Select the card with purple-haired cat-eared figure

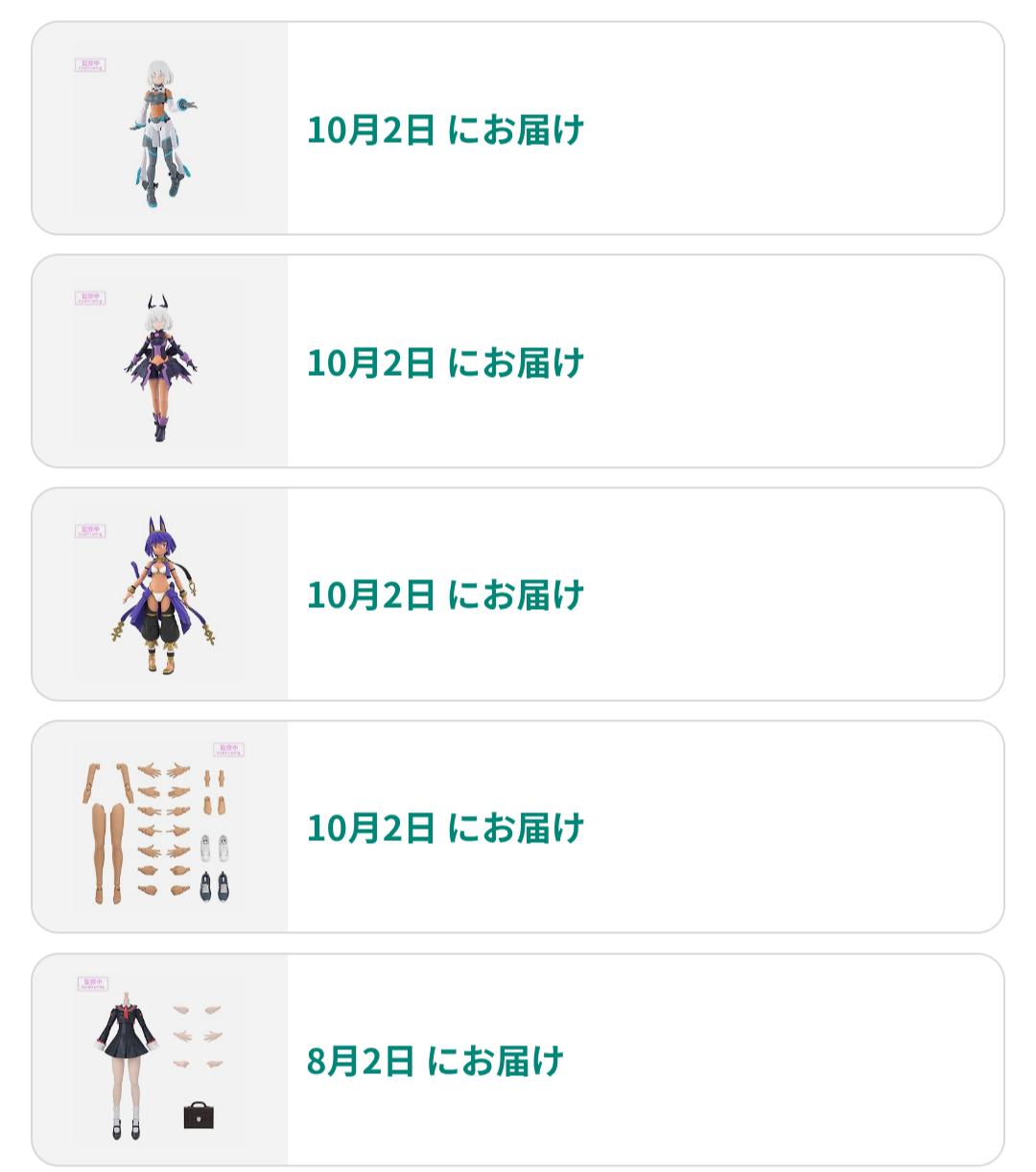point(518,595)
